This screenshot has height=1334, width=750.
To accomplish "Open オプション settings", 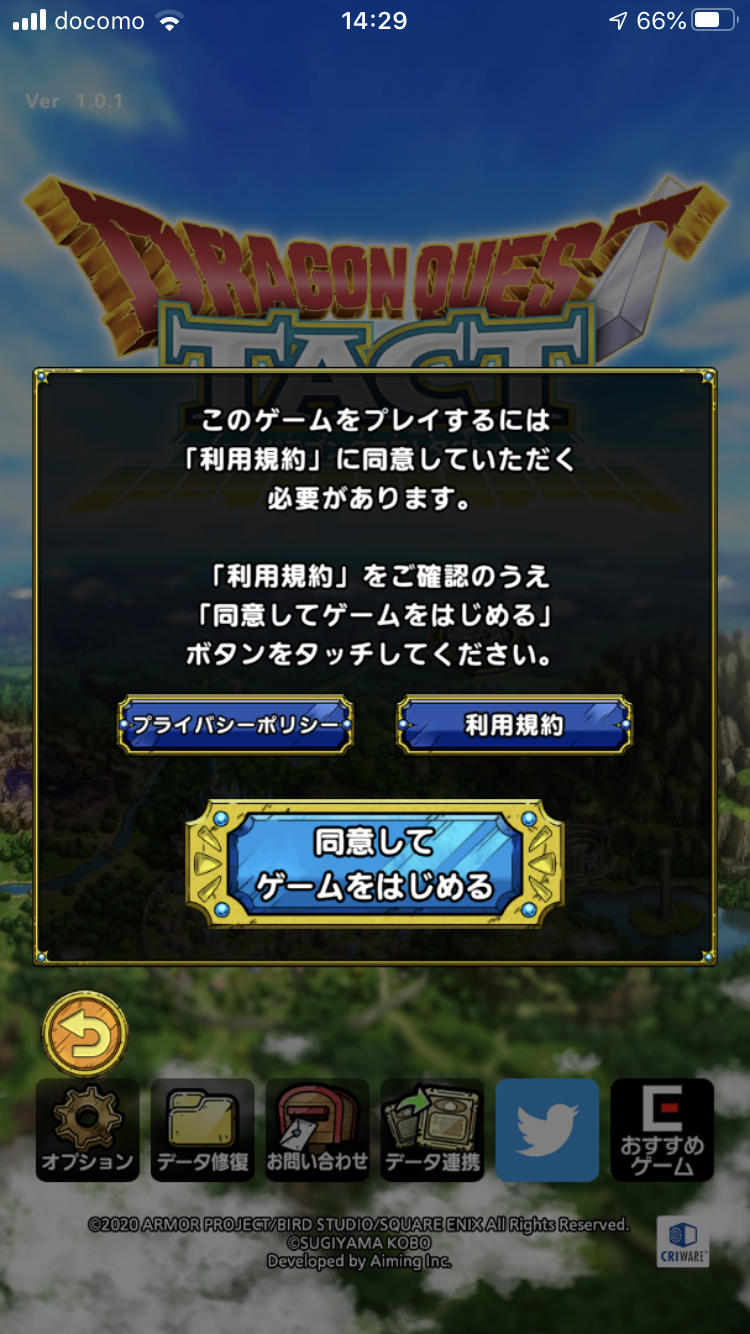I will [x=88, y=1130].
